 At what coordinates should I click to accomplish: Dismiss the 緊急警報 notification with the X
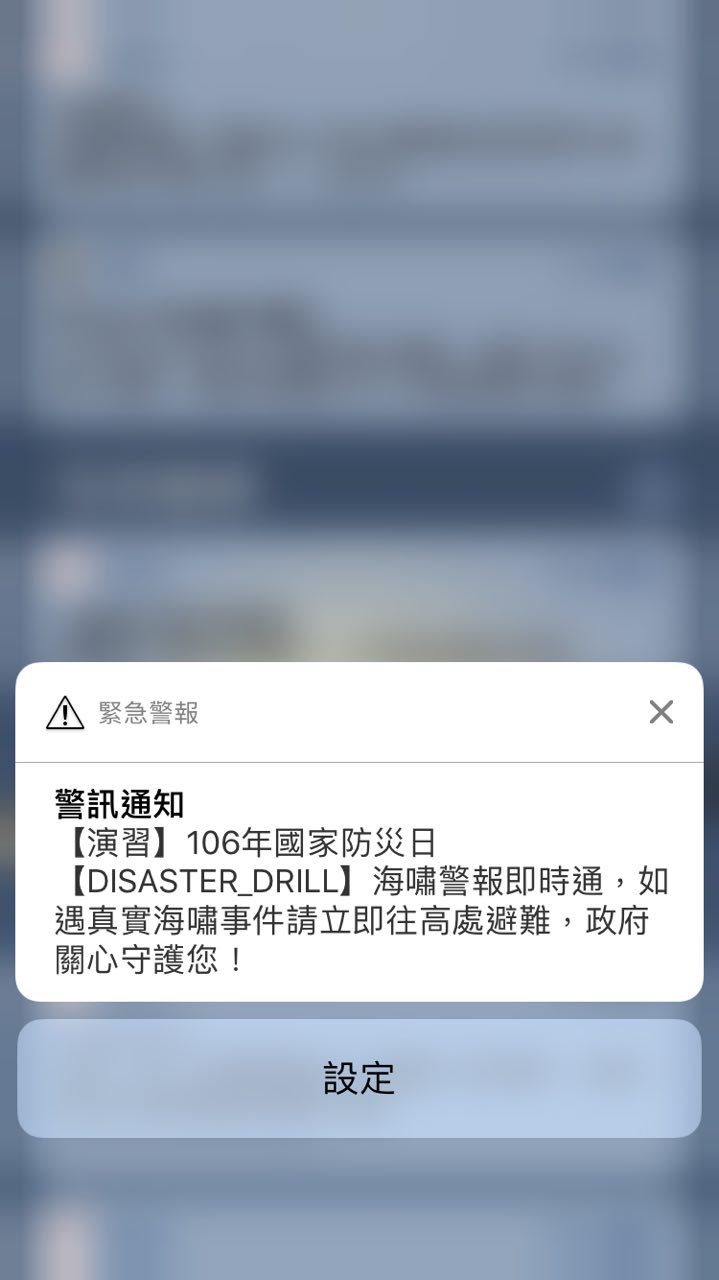coord(661,712)
